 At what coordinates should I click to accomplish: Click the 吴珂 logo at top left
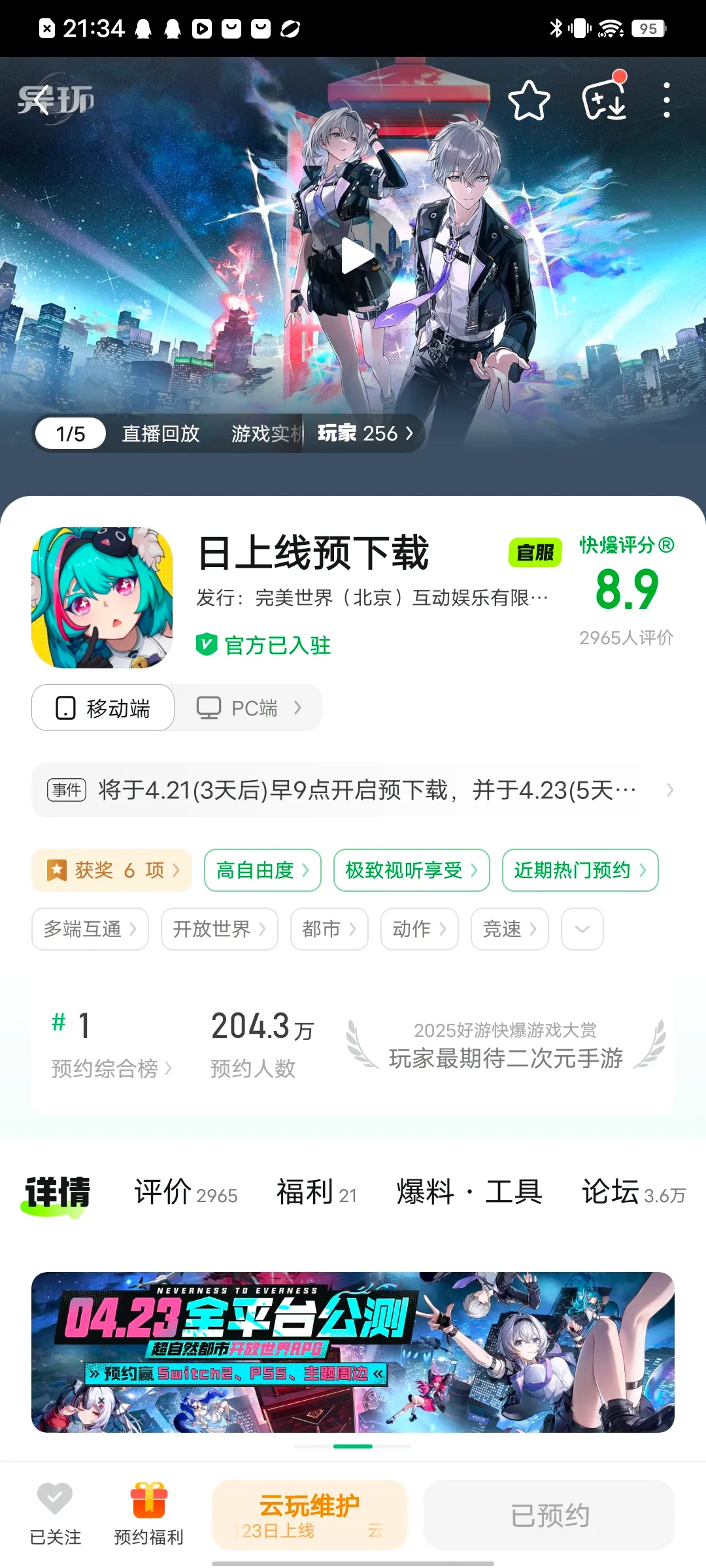(x=59, y=98)
